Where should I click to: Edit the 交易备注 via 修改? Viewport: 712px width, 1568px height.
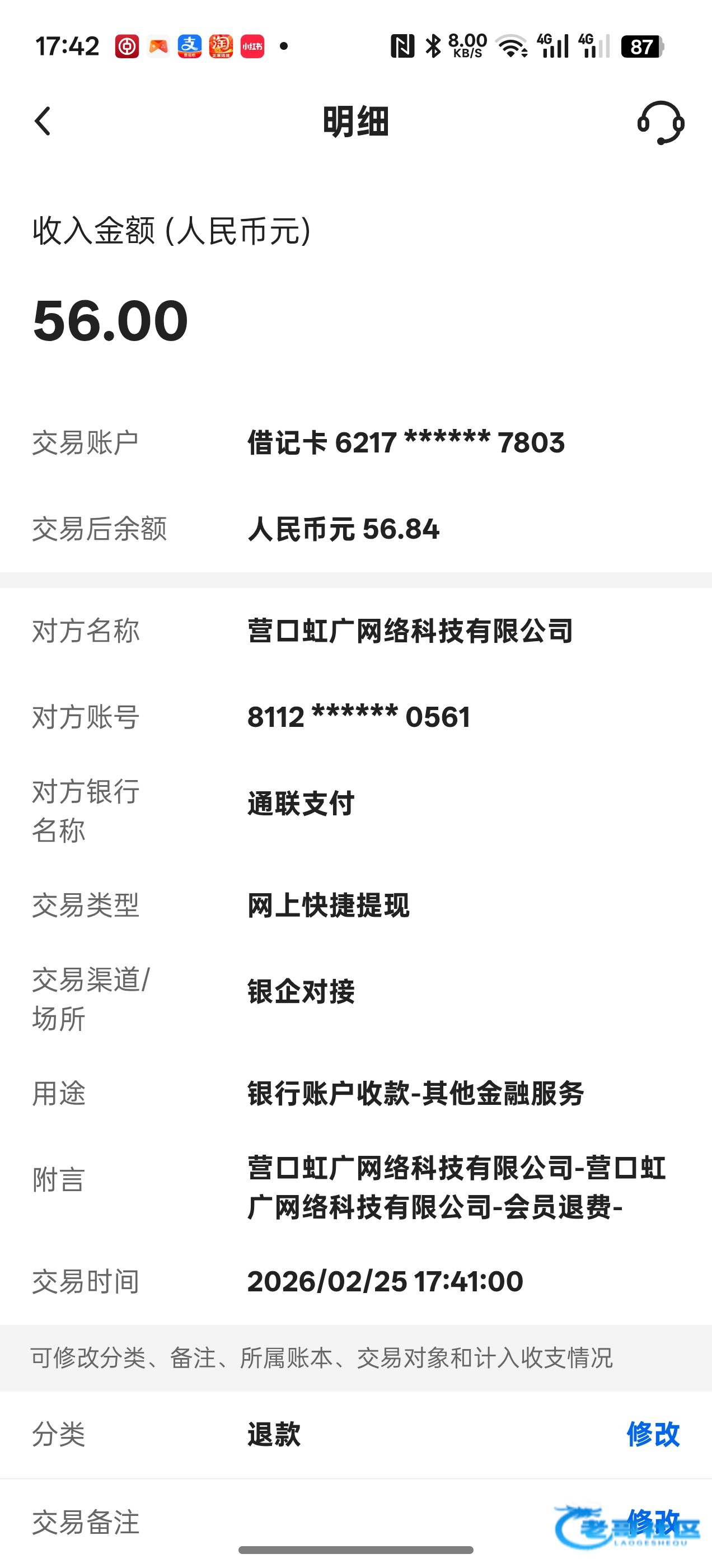click(653, 1522)
